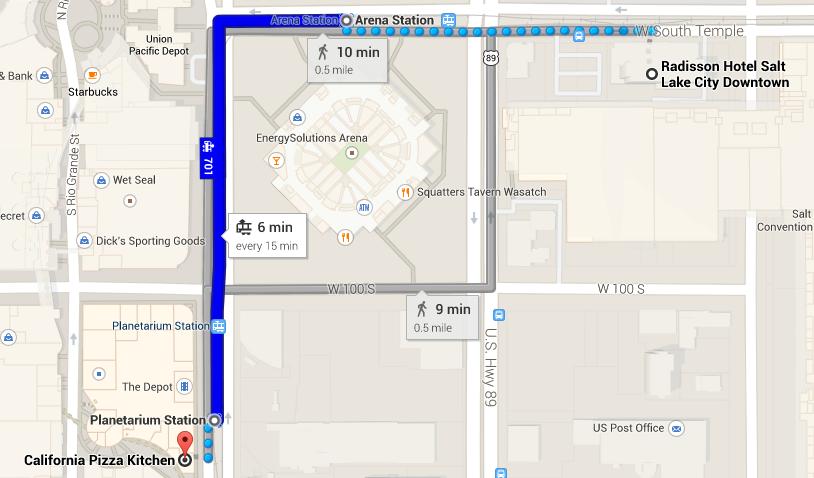Open California Pizza Kitchen destination pin

pos(184,444)
